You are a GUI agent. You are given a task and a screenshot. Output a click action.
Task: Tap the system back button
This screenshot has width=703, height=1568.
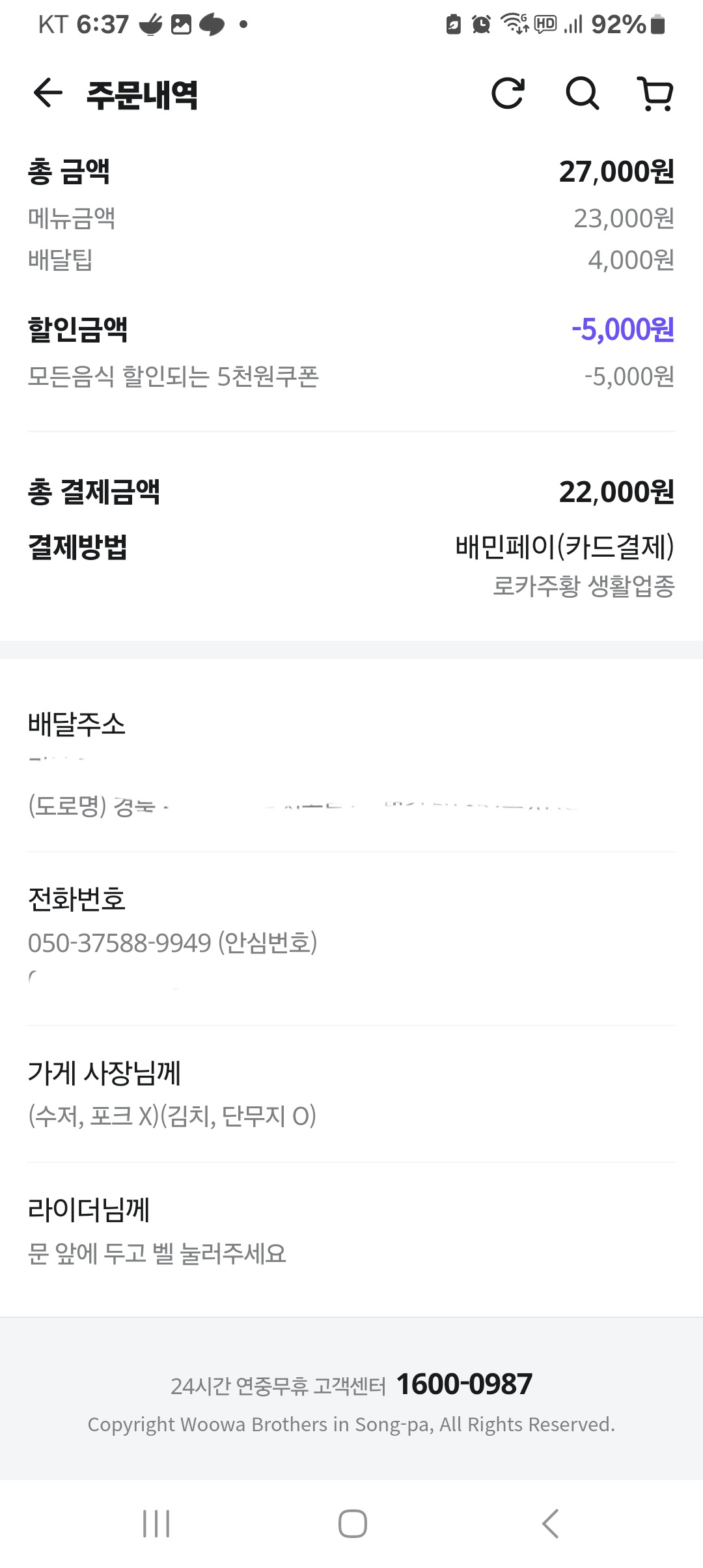[x=550, y=1524]
